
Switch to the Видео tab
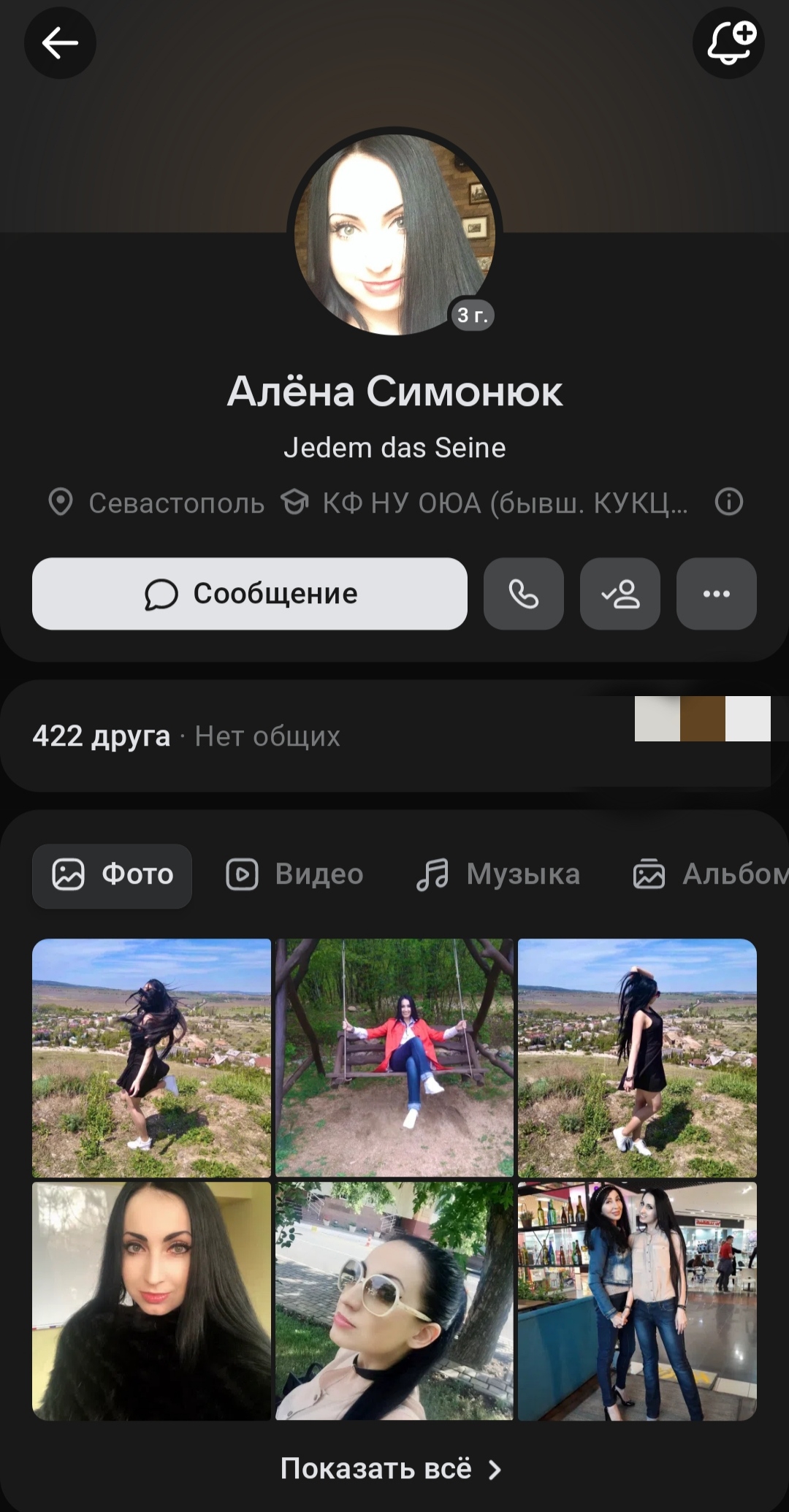click(x=294, y=874)
